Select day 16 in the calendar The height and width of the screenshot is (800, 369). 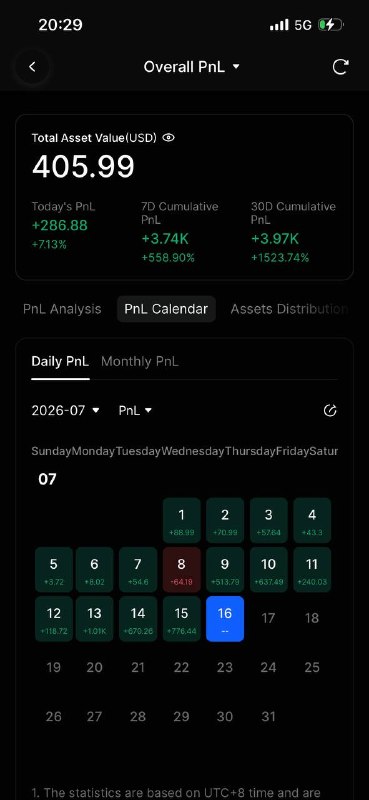[x=225, y=619]
